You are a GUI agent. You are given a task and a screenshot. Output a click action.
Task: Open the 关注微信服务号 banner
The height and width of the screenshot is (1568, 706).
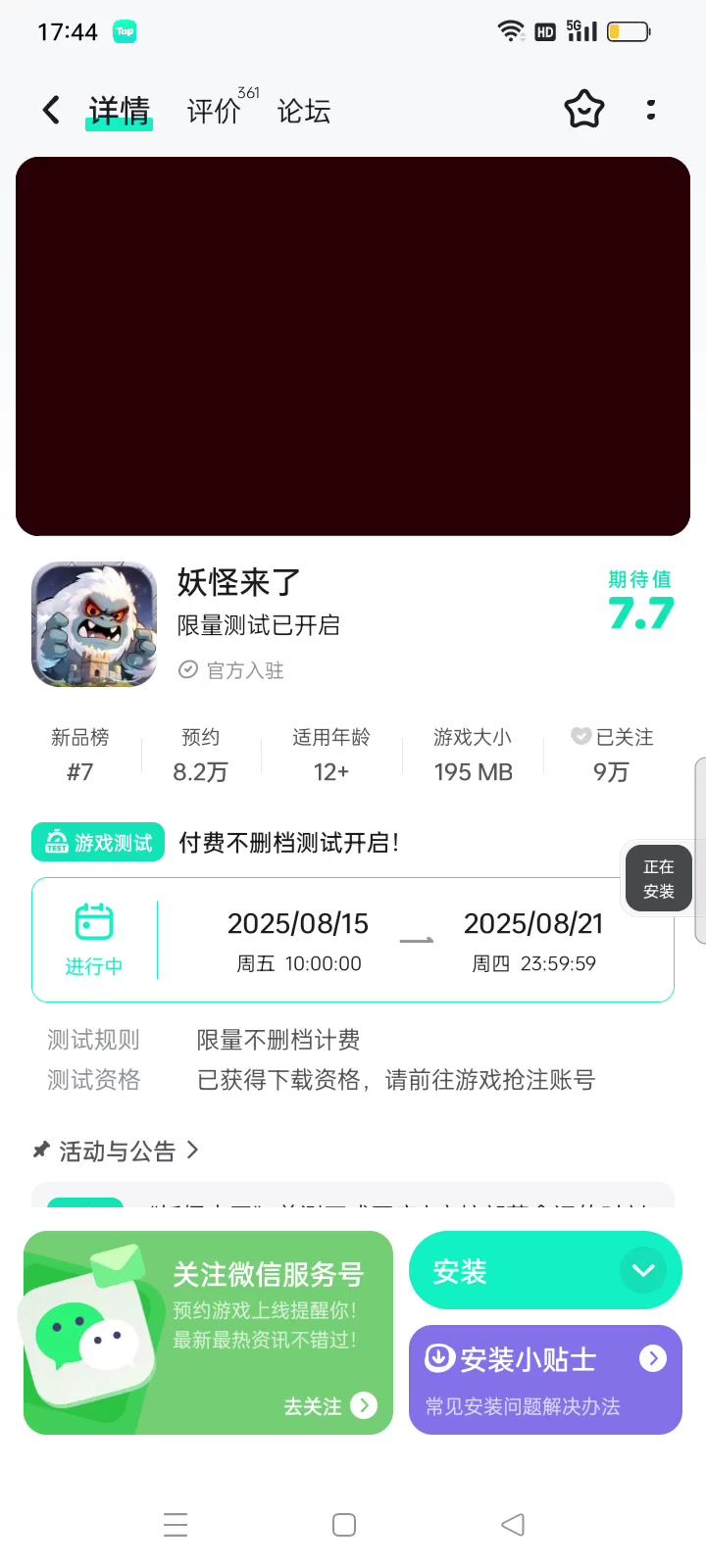pos(208,1333)
